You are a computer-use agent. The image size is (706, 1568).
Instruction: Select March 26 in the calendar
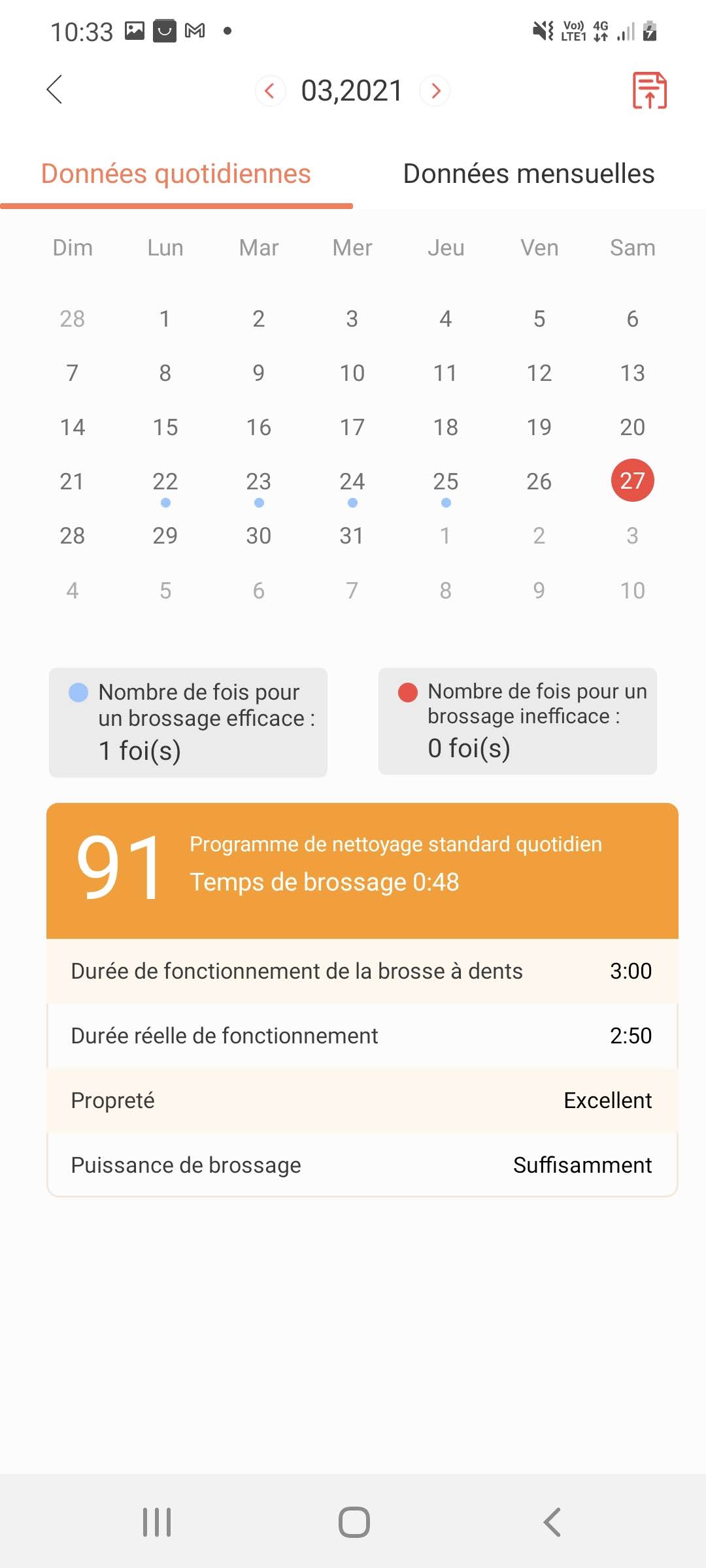pyautogui.click(x=539, y=482)
